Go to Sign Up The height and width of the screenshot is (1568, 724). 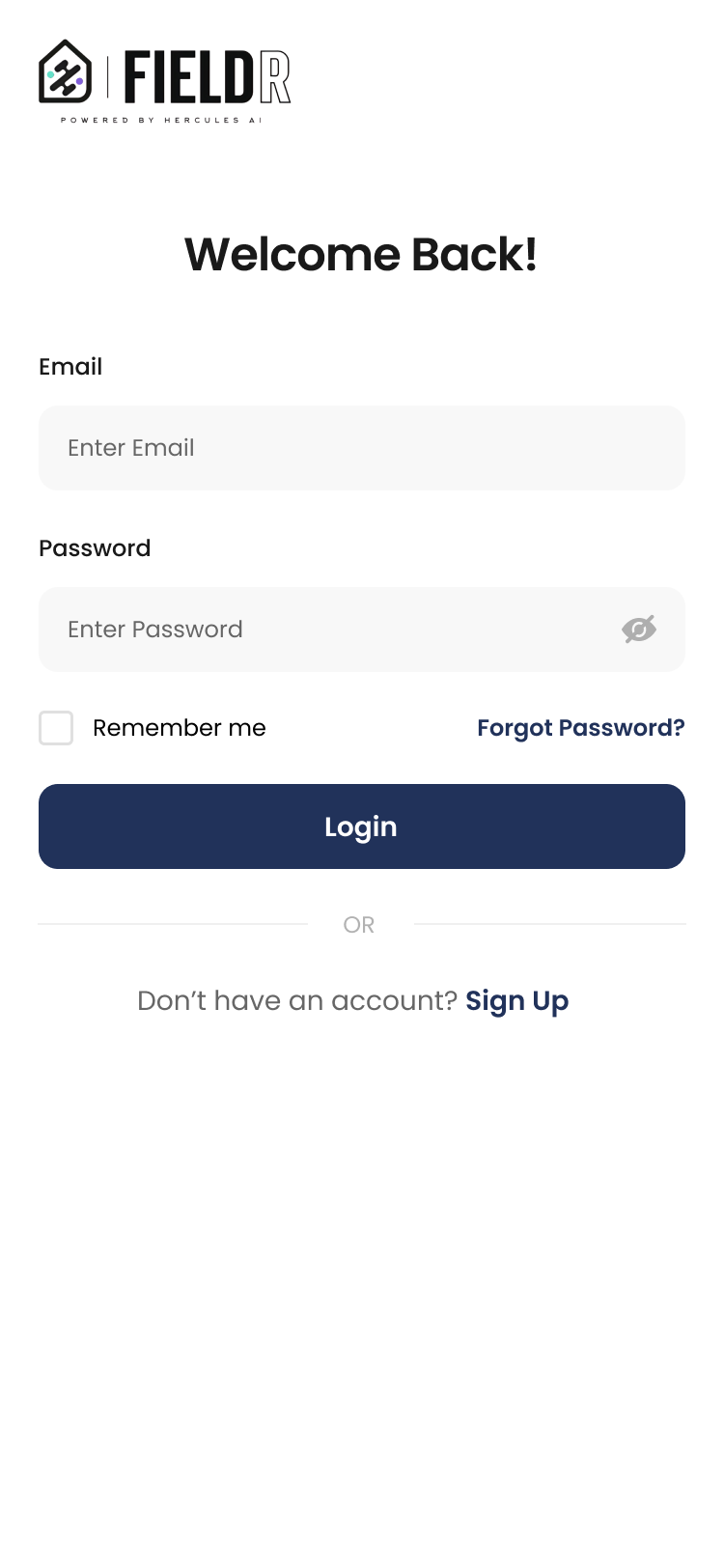tap(516, 1001)
